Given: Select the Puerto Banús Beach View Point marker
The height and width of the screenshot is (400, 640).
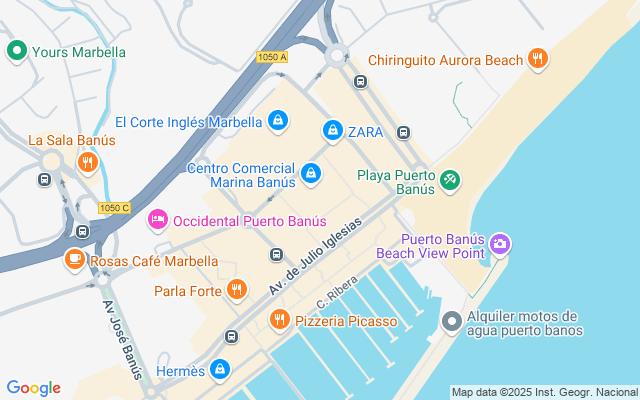Looking at the screenshot, I should click(500, 245).
